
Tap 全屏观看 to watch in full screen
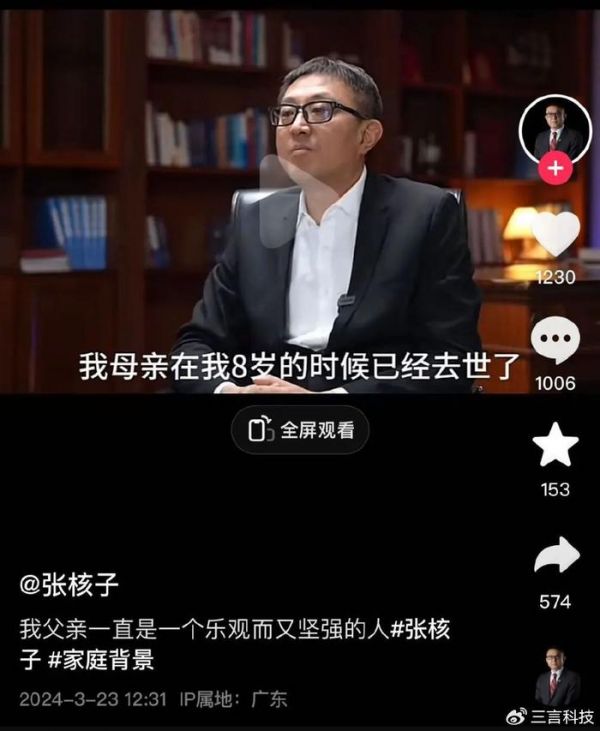tap(301, 430)
